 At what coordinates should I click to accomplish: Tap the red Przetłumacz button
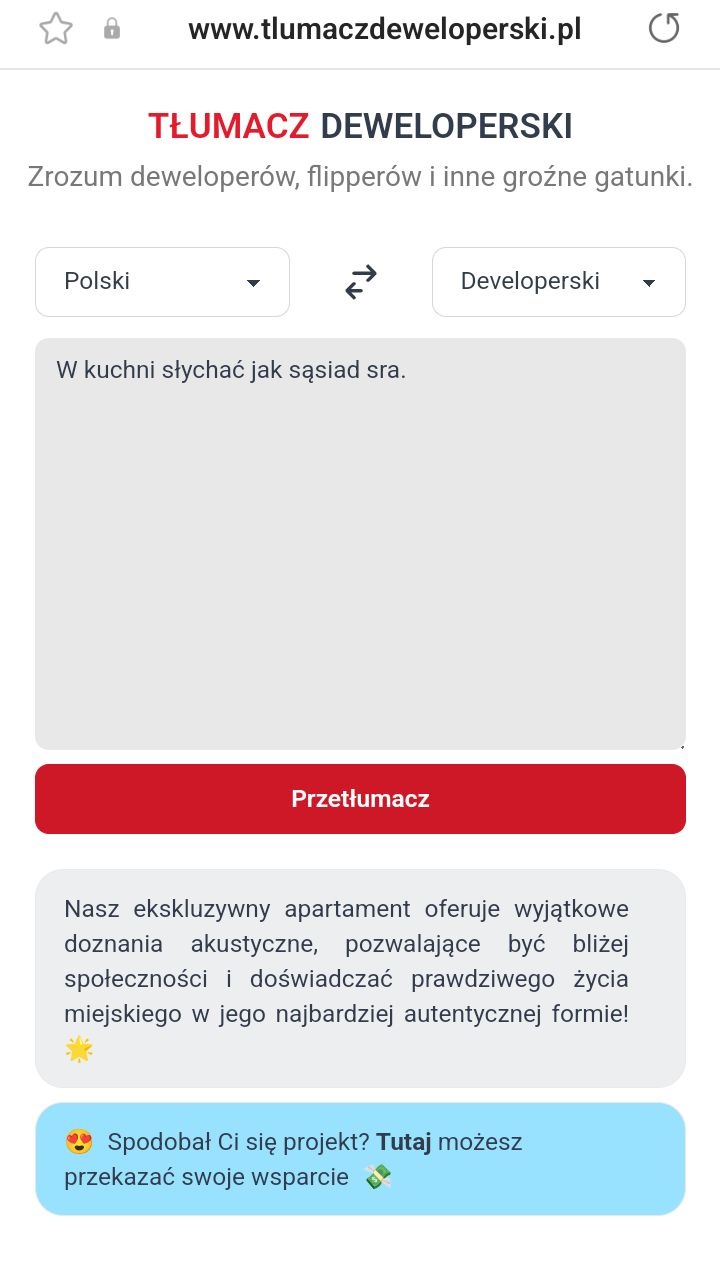[360, 799]
